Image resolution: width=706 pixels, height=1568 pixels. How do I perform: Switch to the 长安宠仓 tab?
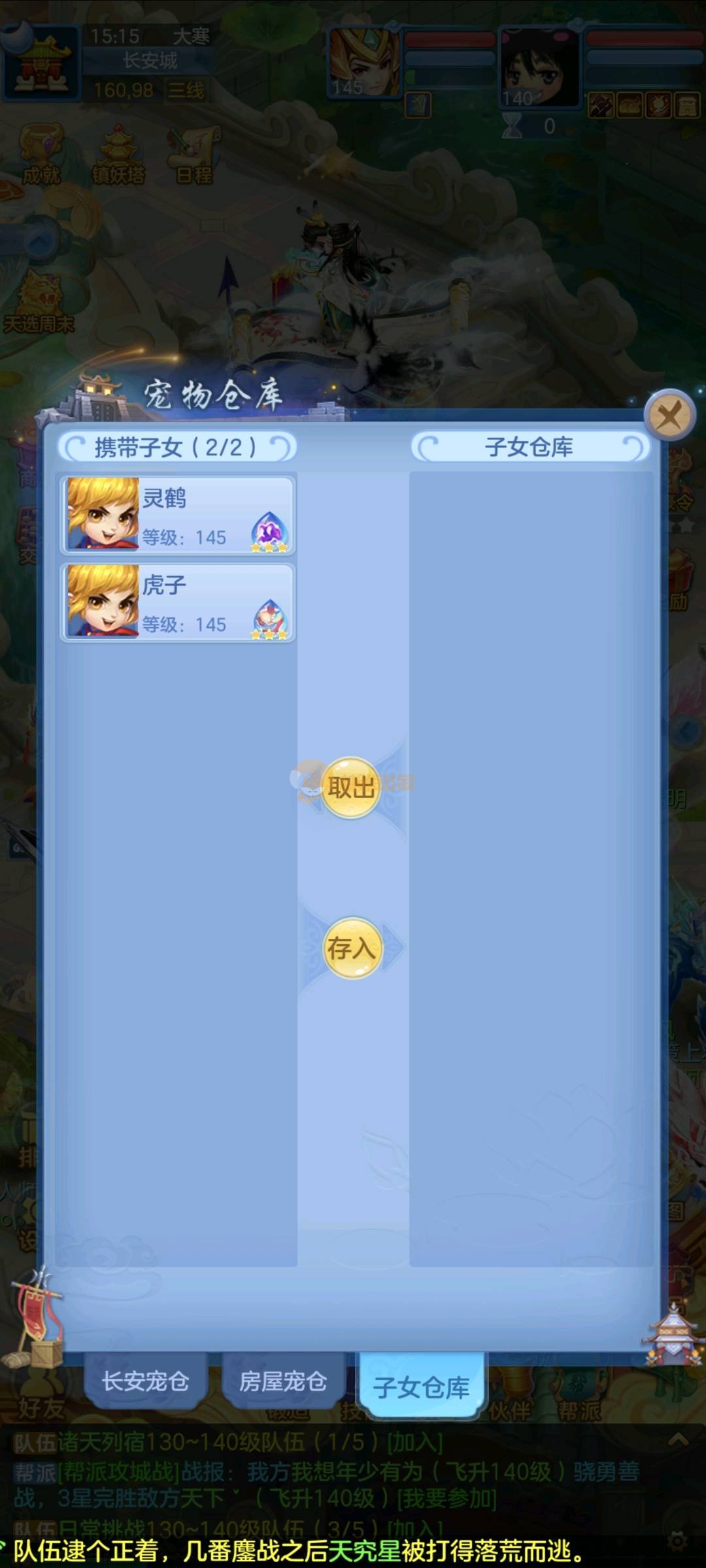[x=145, y=1381]
